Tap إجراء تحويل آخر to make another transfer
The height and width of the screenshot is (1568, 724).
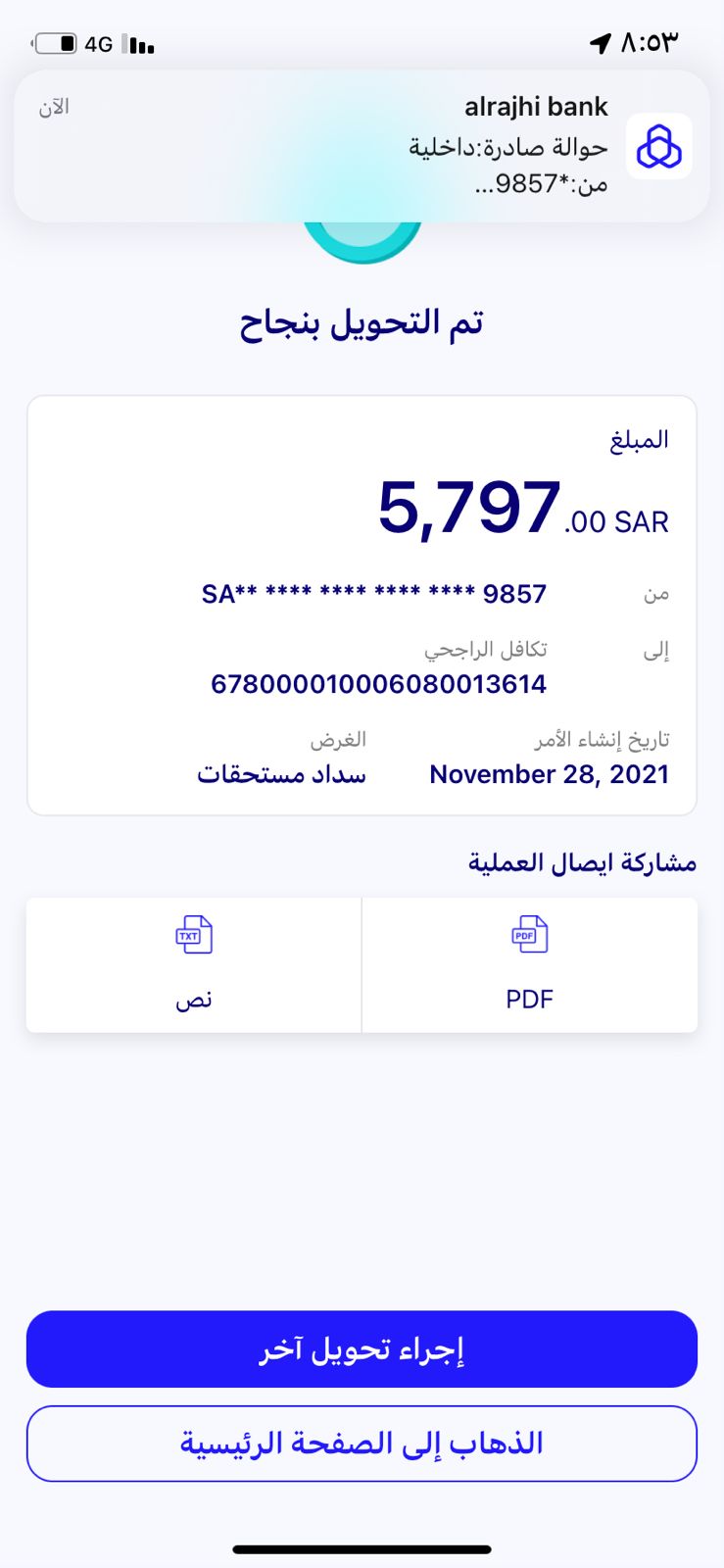[x=362, y=1348]
